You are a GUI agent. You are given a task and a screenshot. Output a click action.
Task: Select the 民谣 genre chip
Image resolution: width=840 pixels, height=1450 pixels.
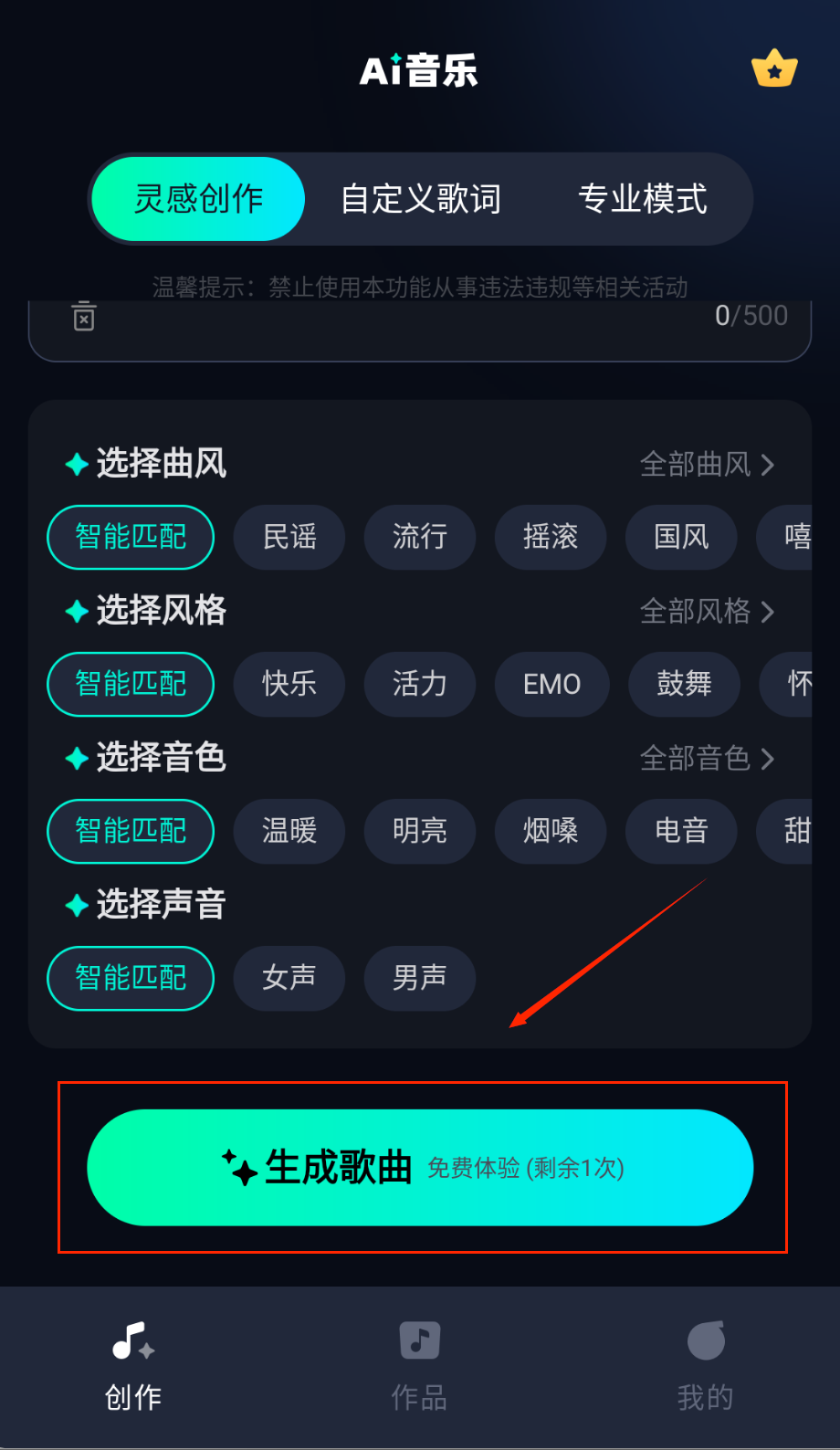click(289, 537)
